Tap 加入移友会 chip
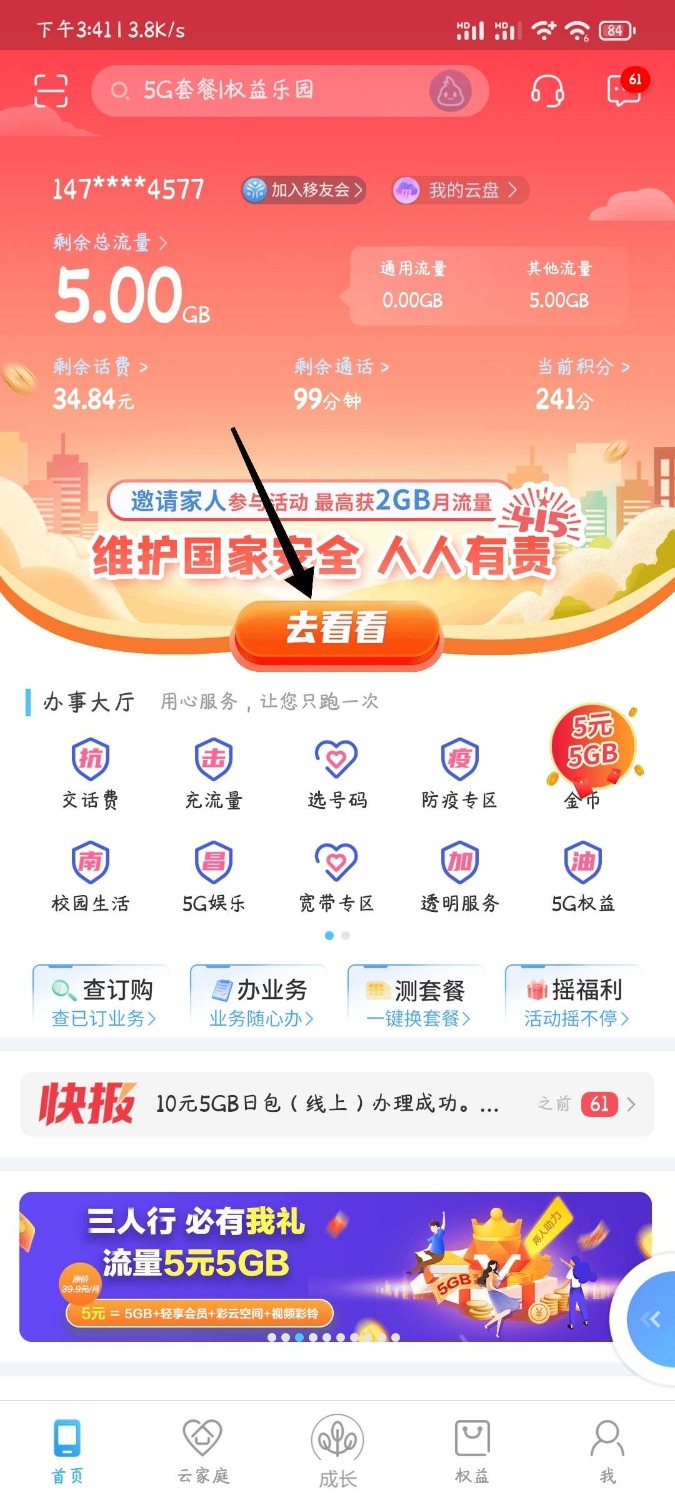Viewport: 675px width, 1500px height. click(303, 190)
